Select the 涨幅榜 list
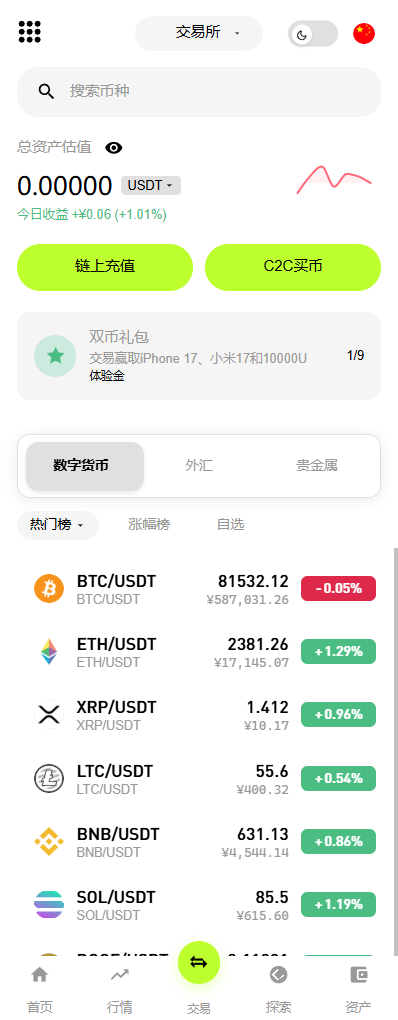398x1020 pixels. [149, 525]
